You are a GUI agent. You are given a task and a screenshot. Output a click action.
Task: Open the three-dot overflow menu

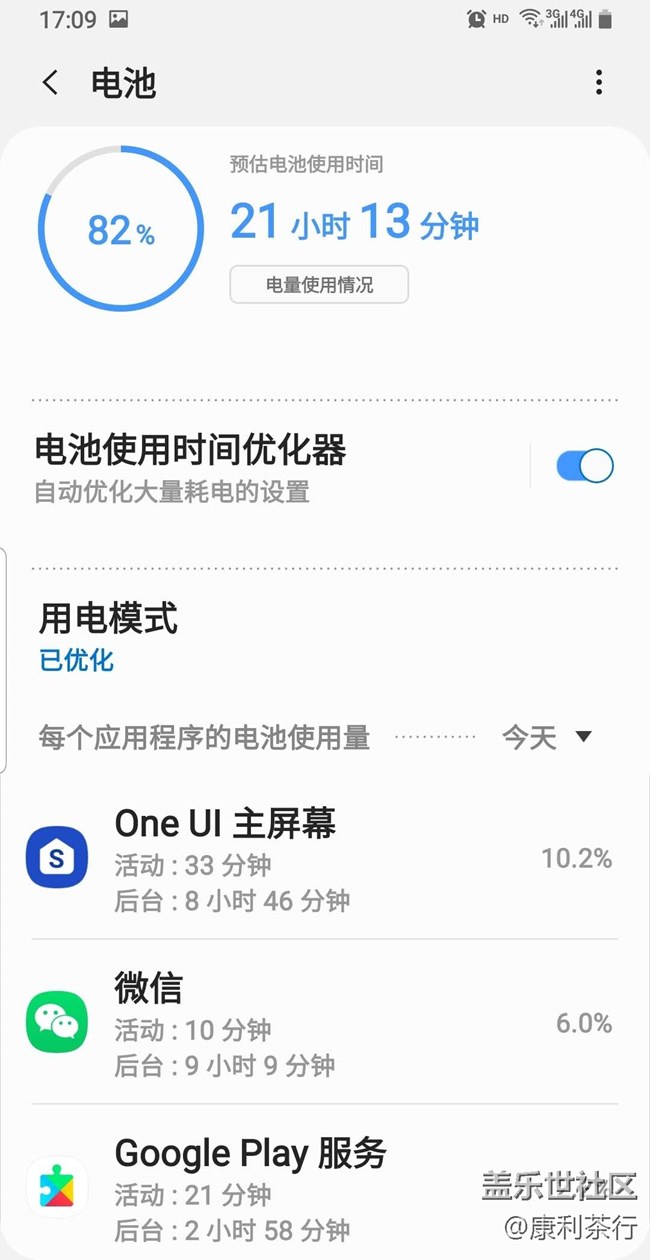tap(598, 83)
